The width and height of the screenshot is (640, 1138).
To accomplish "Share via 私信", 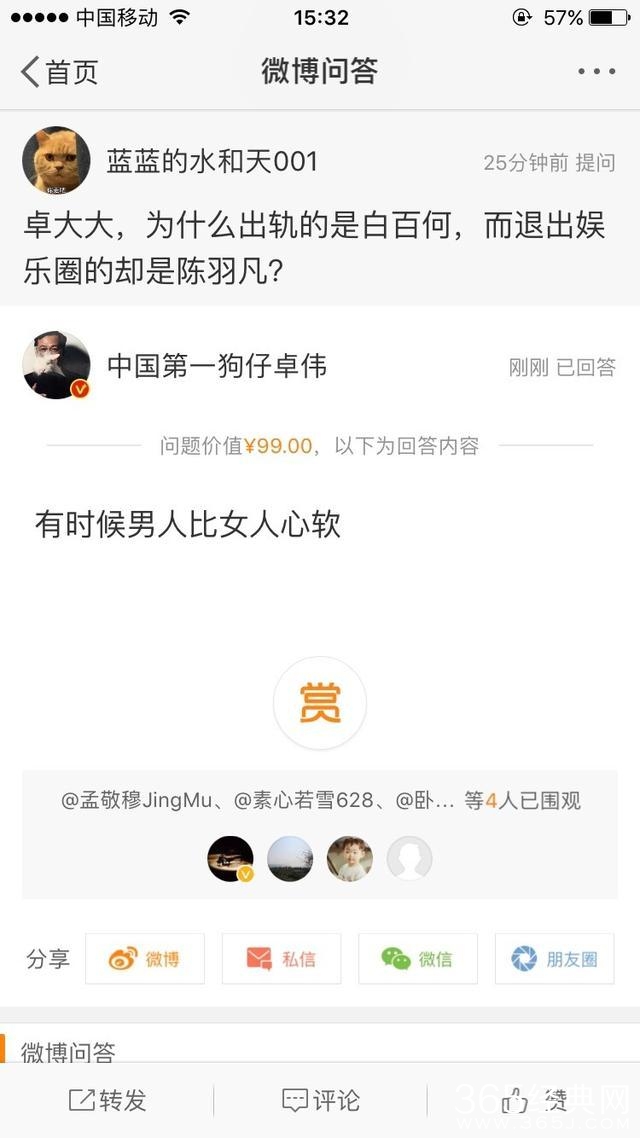I will pos(281,959).
